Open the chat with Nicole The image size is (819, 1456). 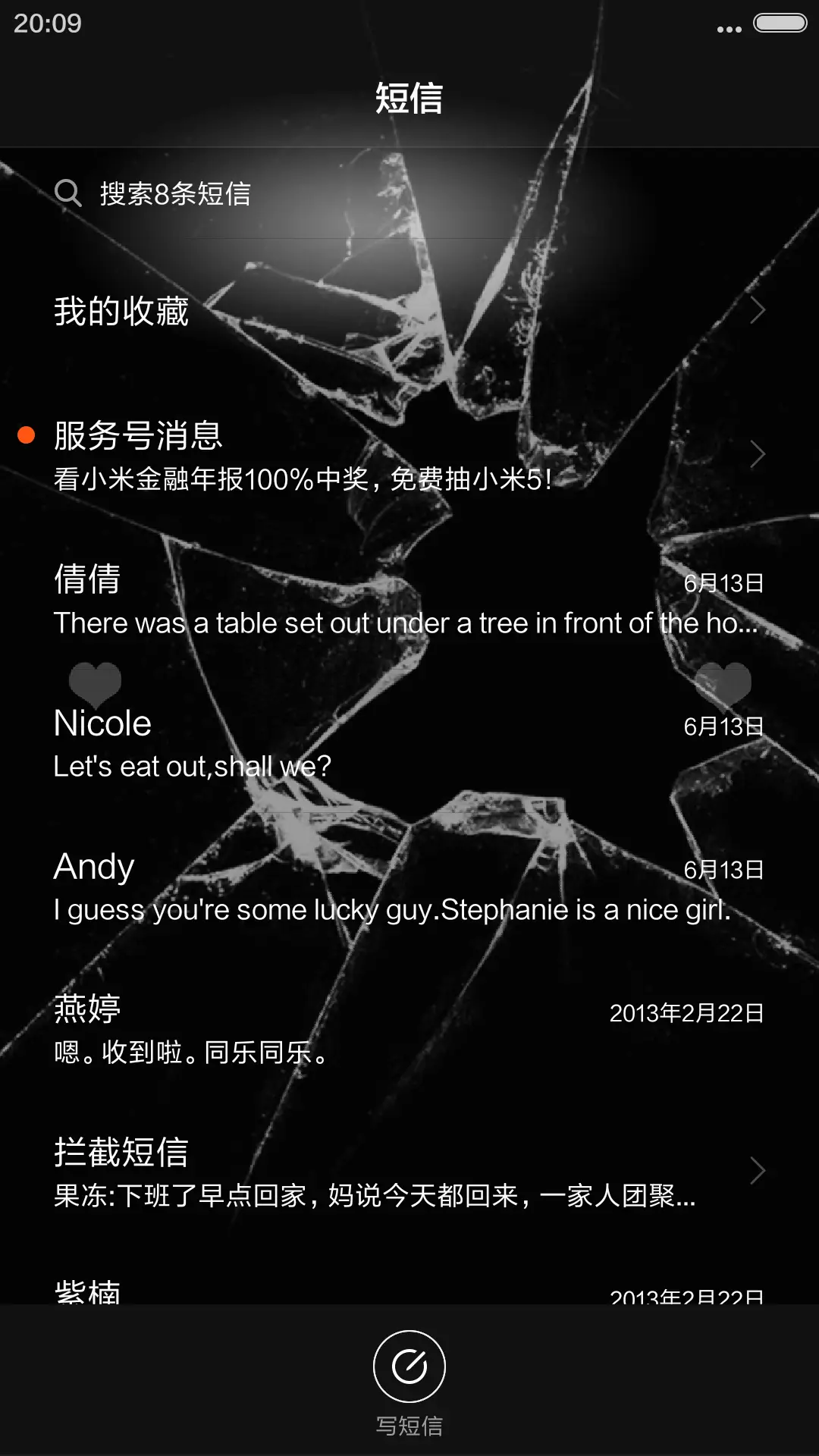[x=409, y=743]
